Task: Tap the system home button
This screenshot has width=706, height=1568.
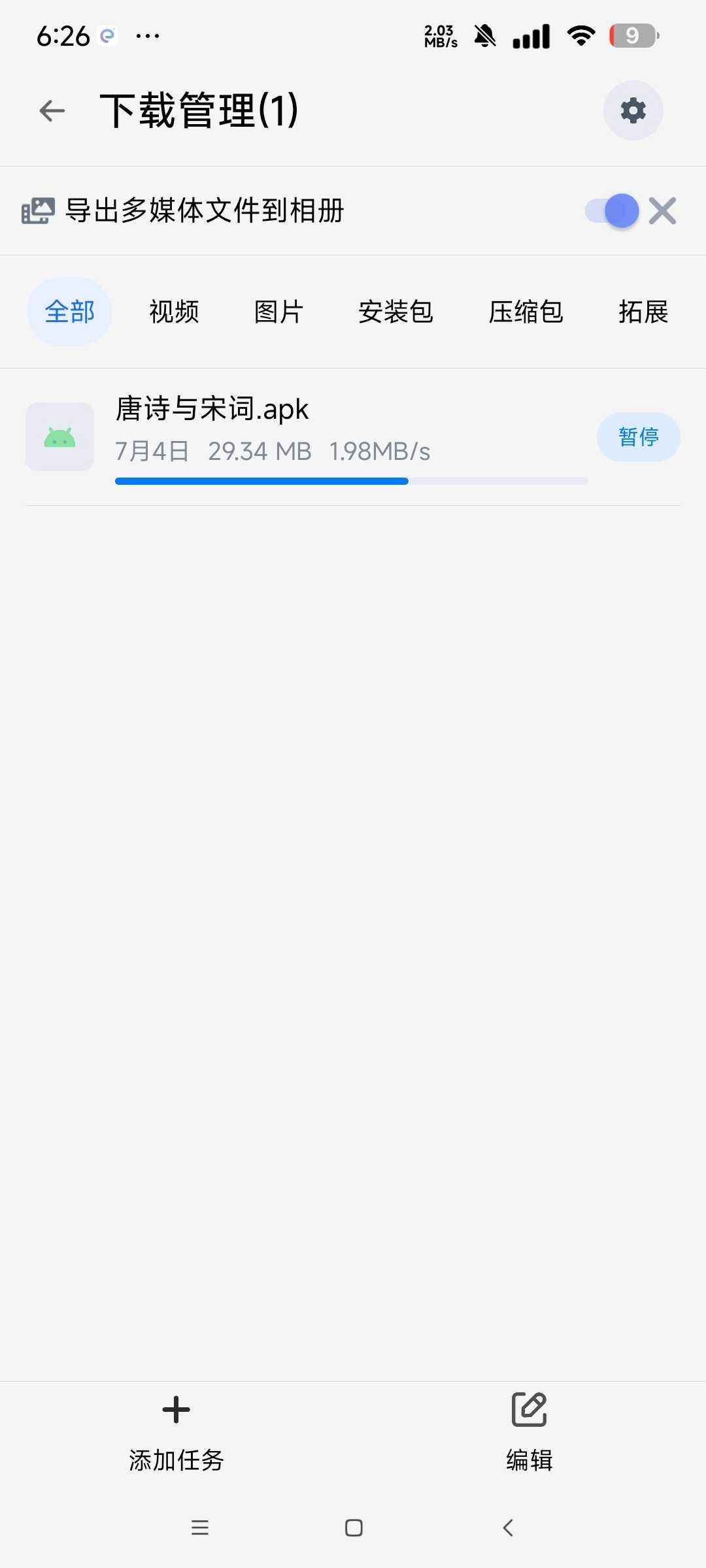Action: (354, 1527)
